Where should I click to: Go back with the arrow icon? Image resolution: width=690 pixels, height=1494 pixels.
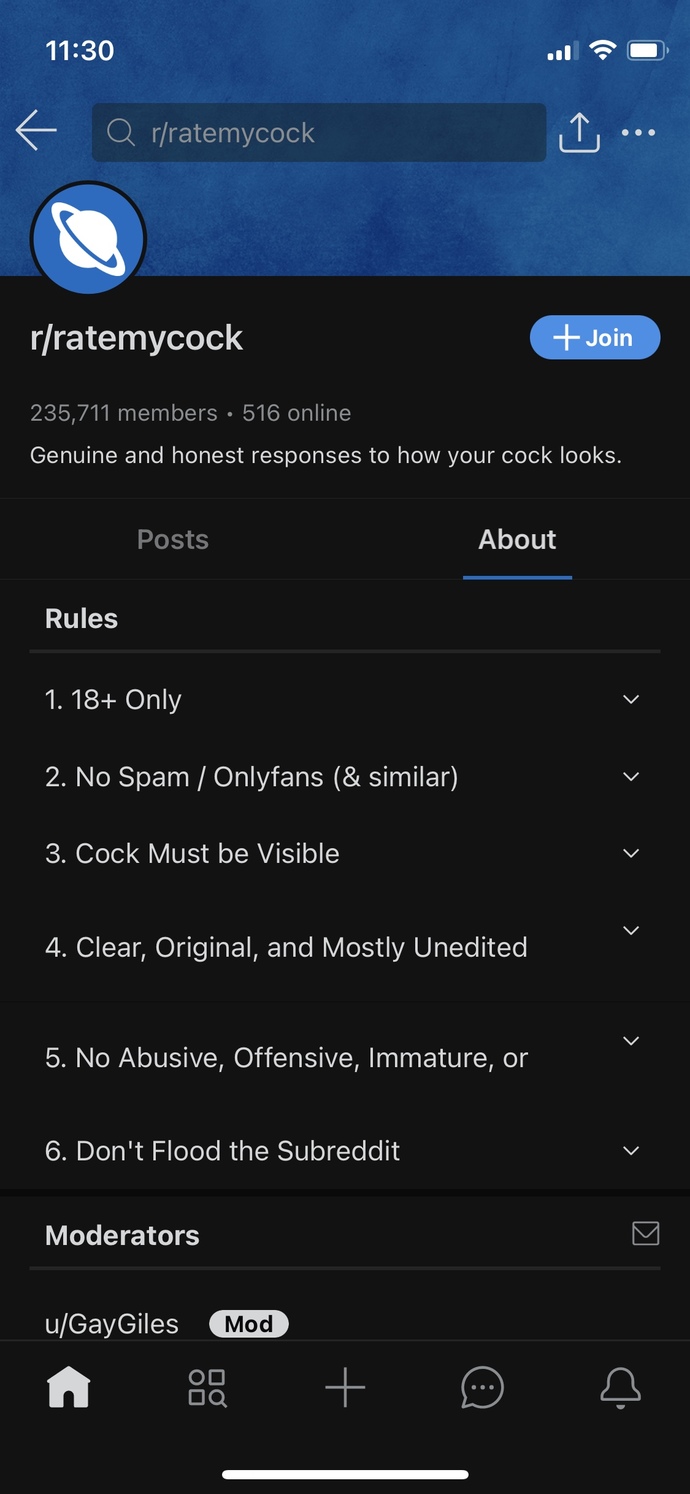36,132
